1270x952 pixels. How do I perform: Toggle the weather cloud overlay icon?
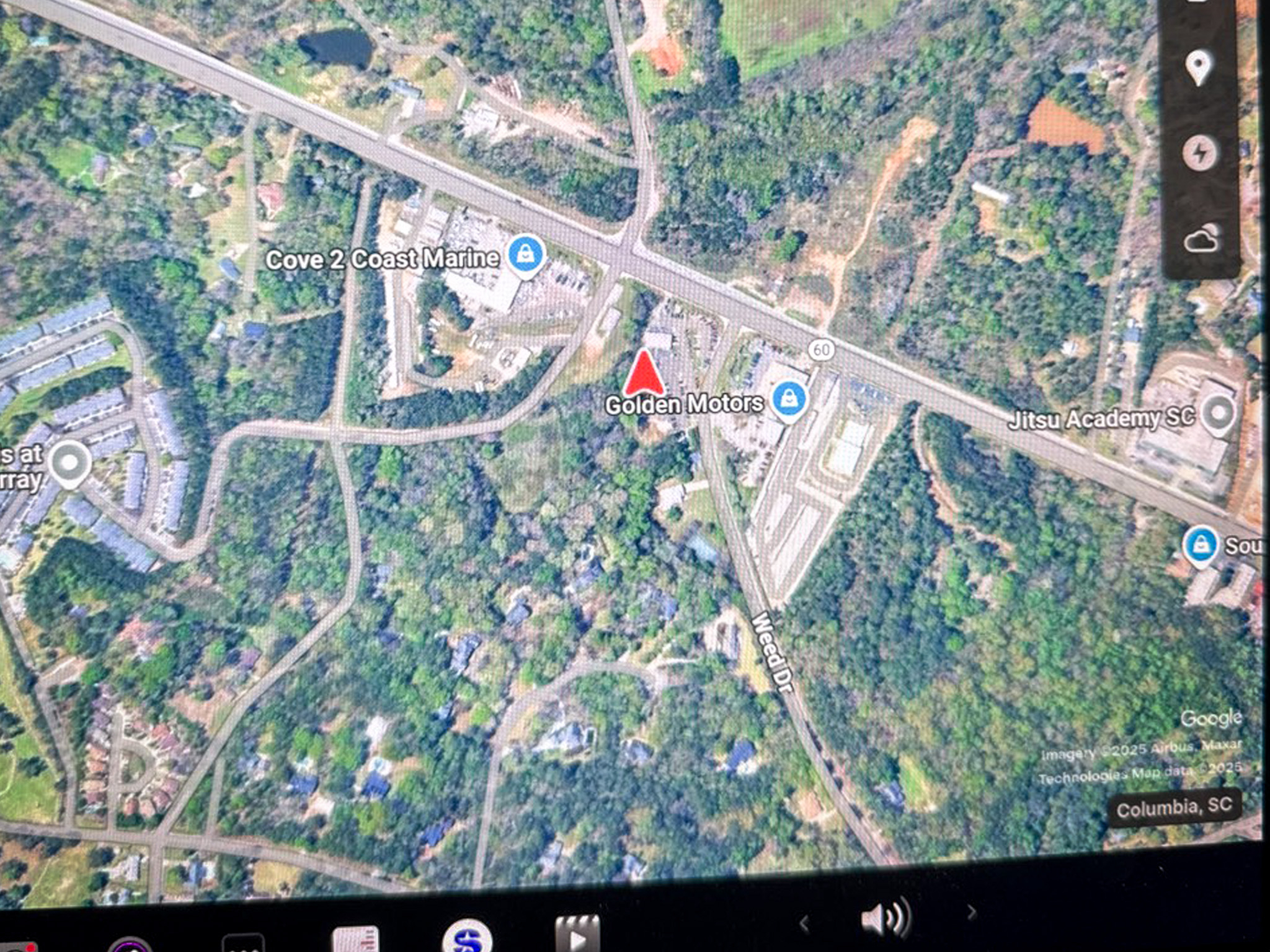1201,239
